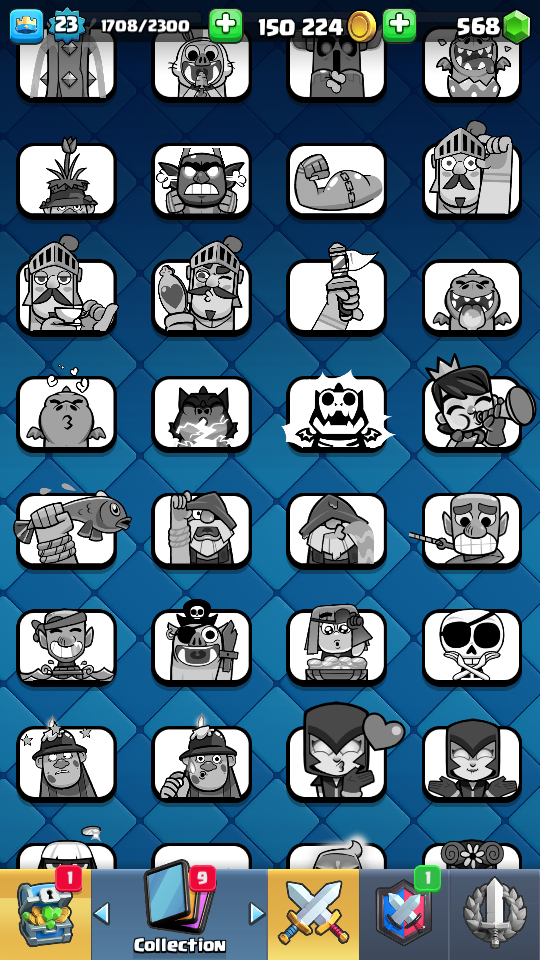
Task: Tap the right arrow beside Collection
Action: tap(257, 913)
